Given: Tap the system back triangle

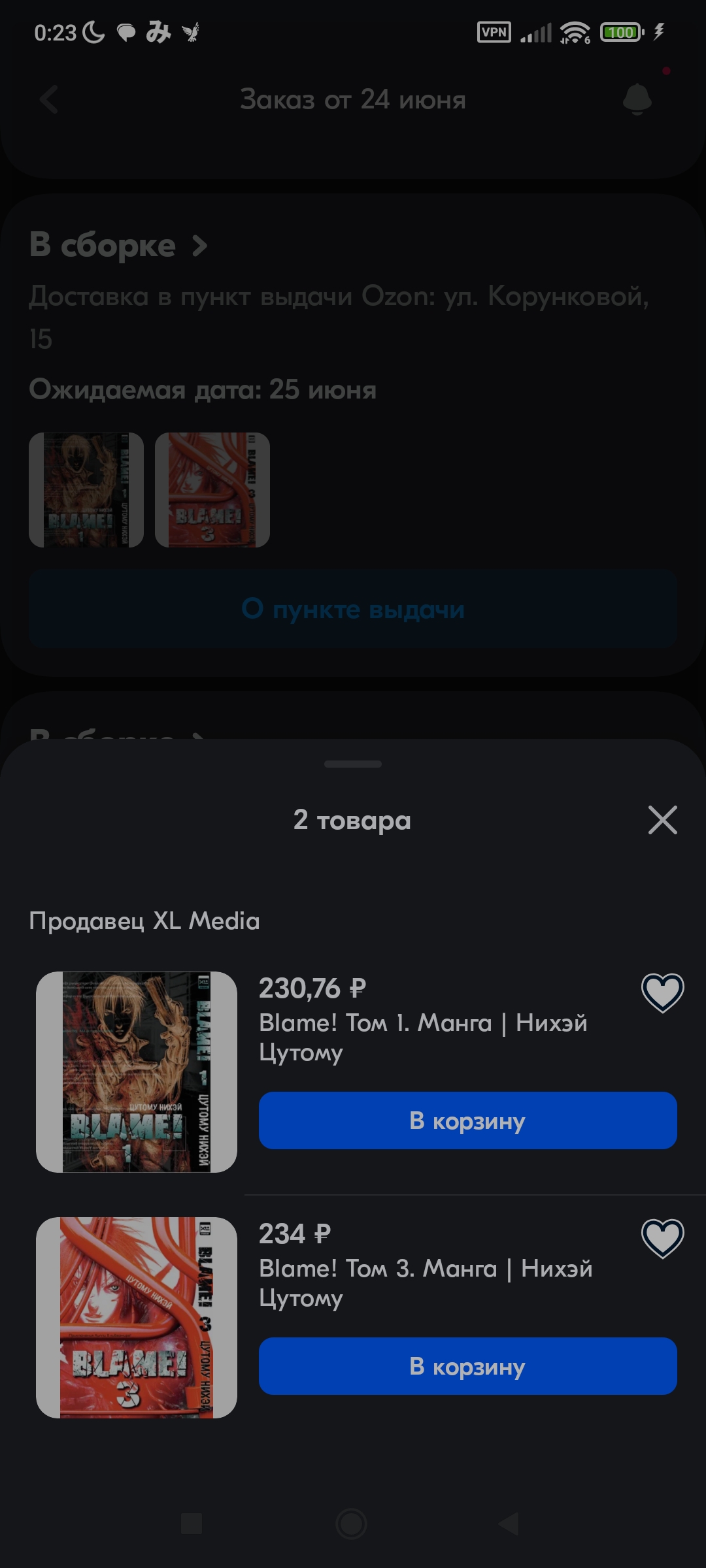Looking at the screenshot, I should [509, 1524].
